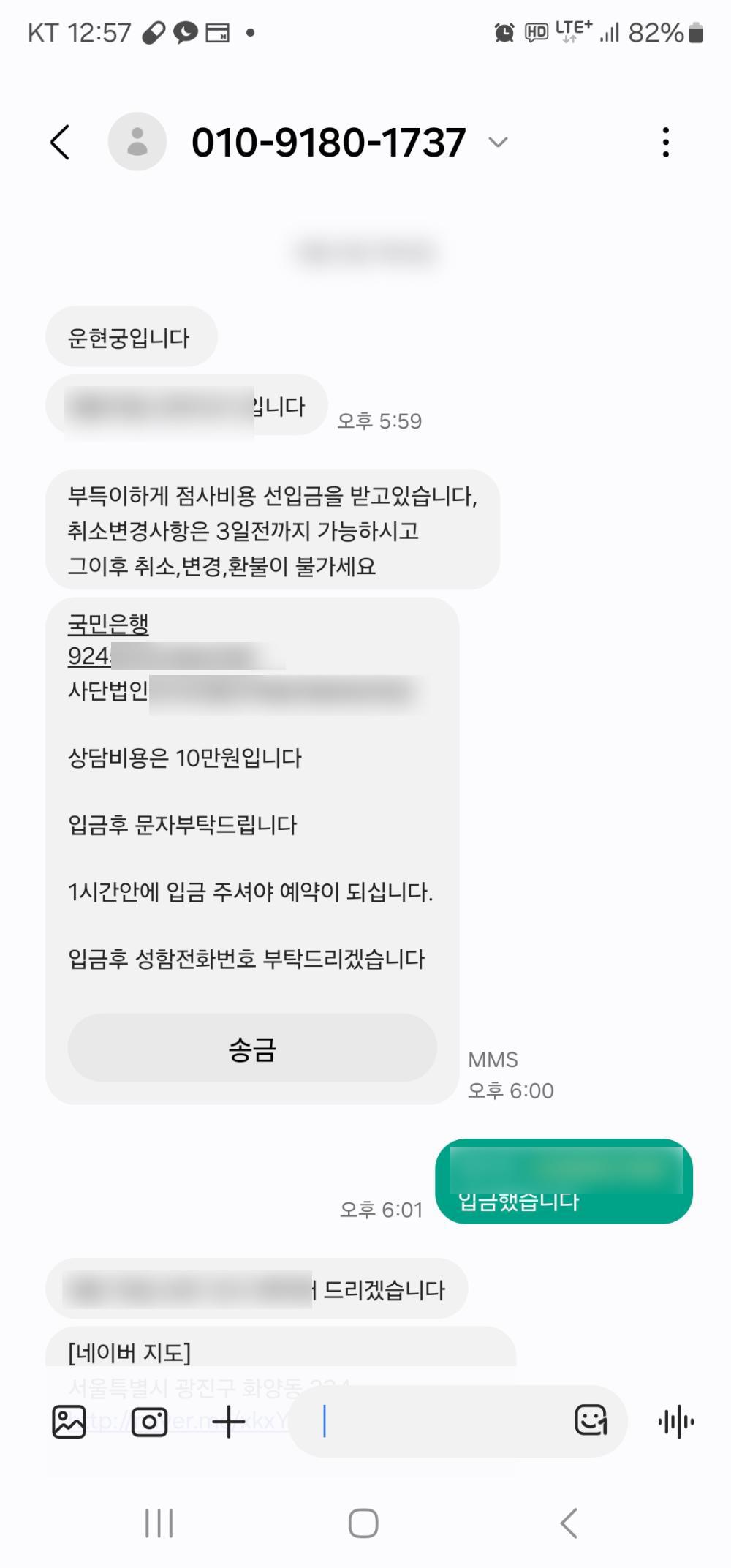
Task: Open the camera to take a photo
Action: [149, 1422]
